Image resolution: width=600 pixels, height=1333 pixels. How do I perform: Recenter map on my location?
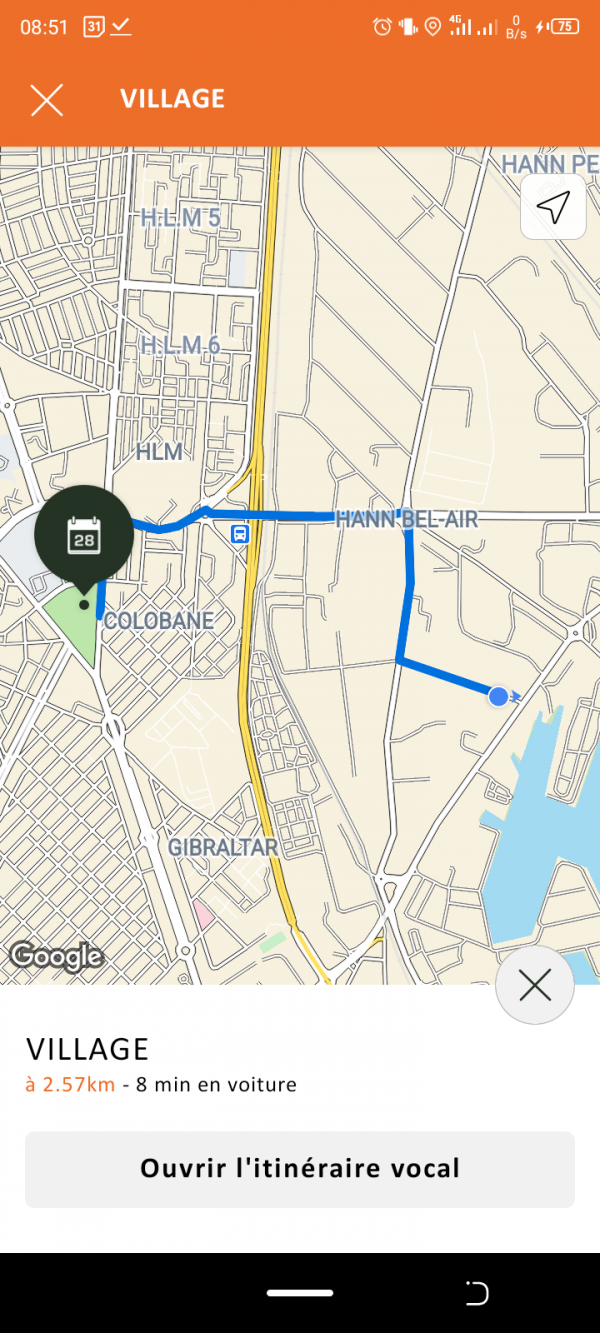point(553,207)
